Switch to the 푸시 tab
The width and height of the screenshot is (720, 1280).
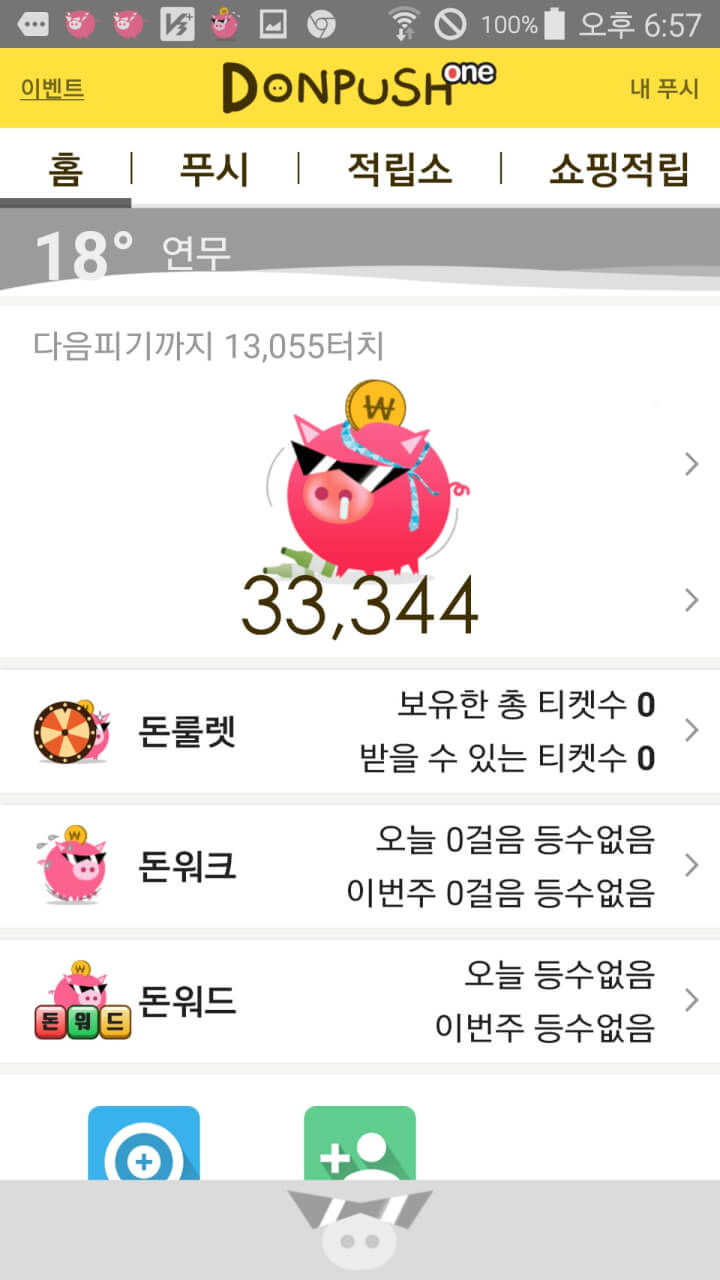point(214,169)
